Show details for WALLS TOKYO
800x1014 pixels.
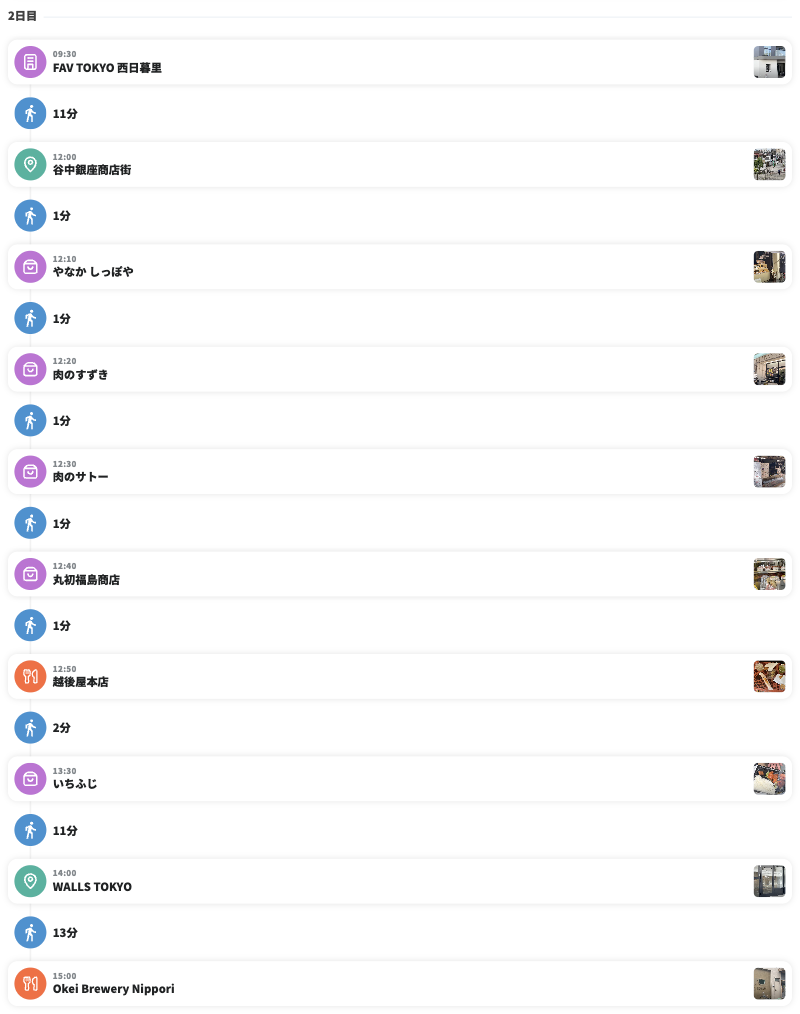[x=400, y=881]
